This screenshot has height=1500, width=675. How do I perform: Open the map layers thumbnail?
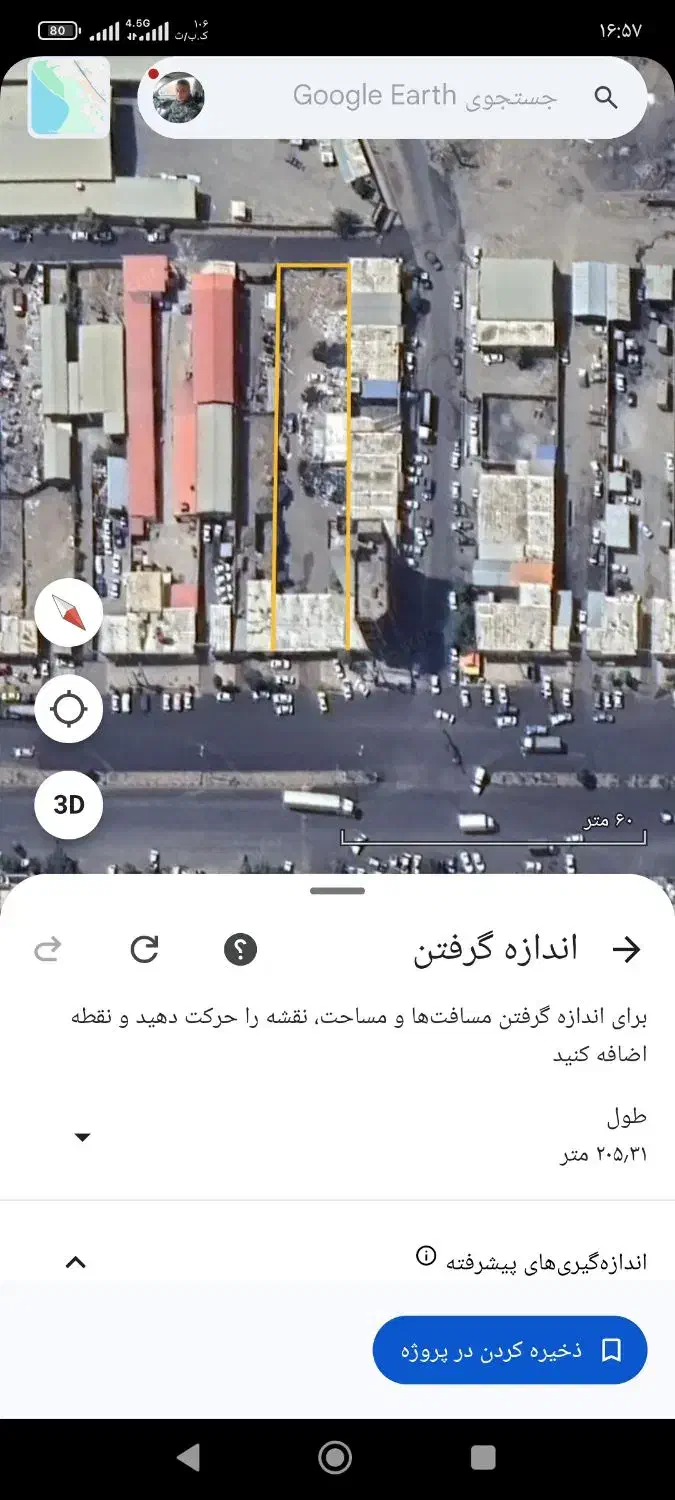[69, 97]
